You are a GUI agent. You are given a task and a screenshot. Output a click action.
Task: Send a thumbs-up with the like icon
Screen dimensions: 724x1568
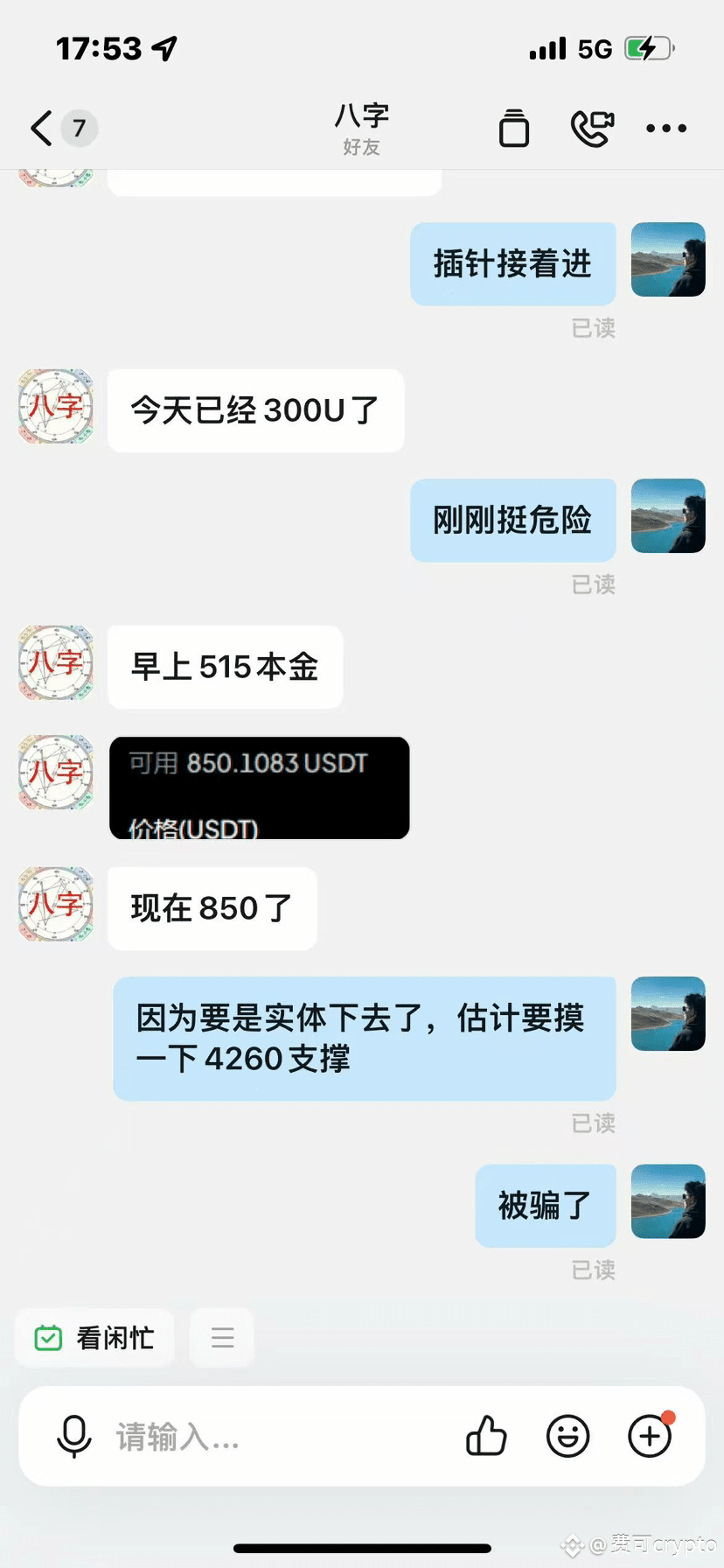point(487,1436)
